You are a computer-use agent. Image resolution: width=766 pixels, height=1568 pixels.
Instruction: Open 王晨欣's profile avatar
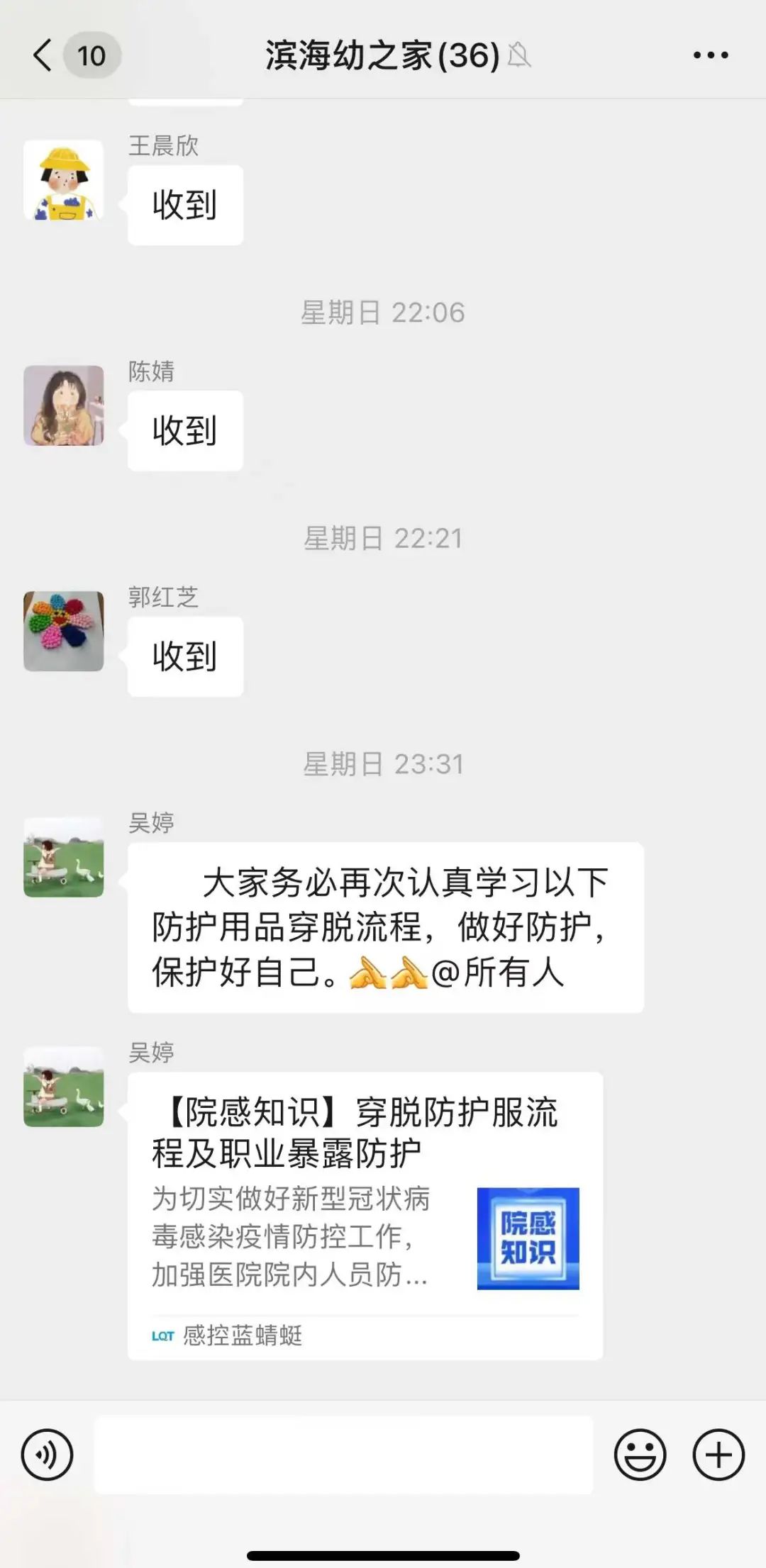64,180
